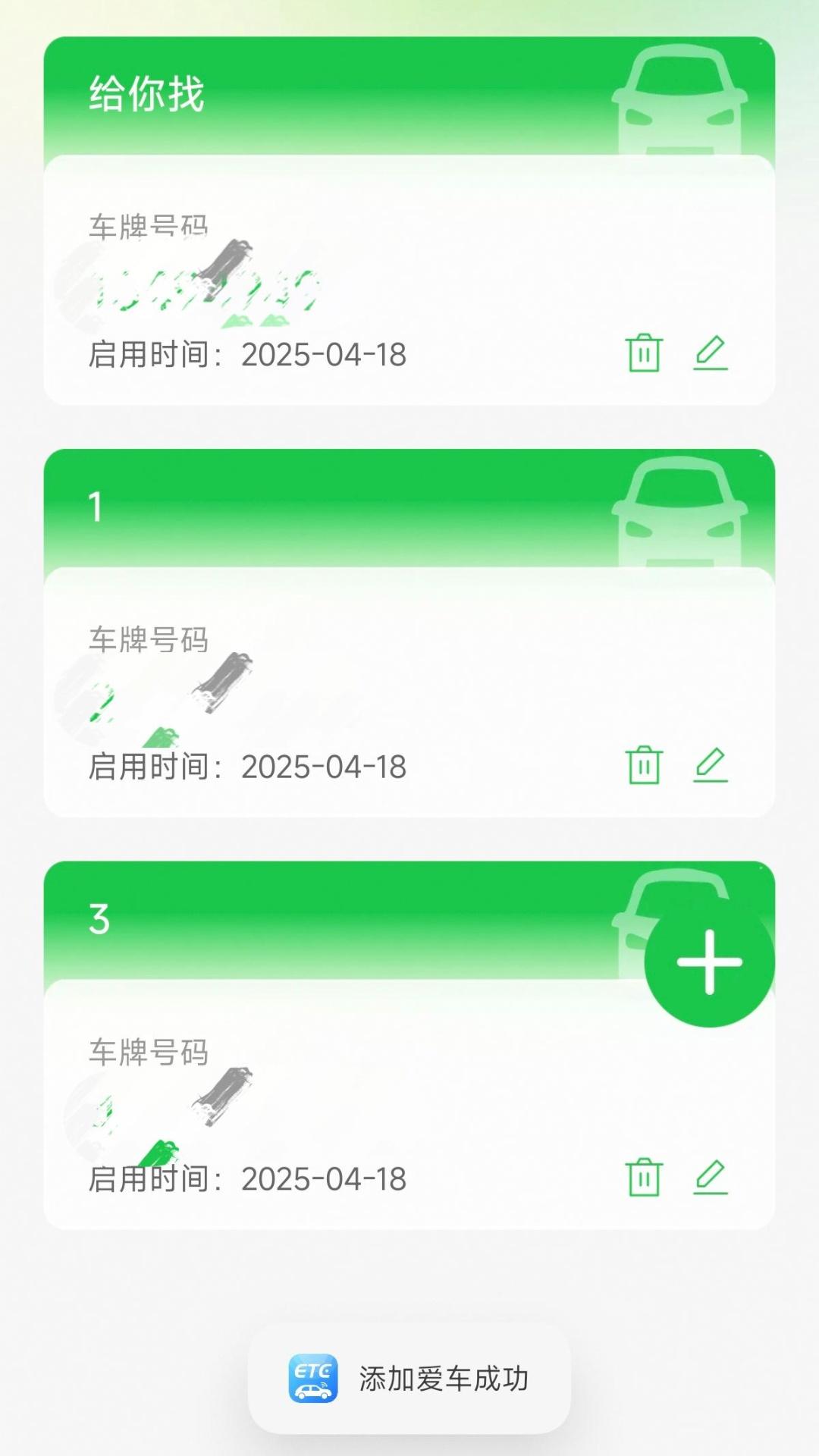
Task: Tap the green plus button to add a vehicle
Action: click(708, 960)
